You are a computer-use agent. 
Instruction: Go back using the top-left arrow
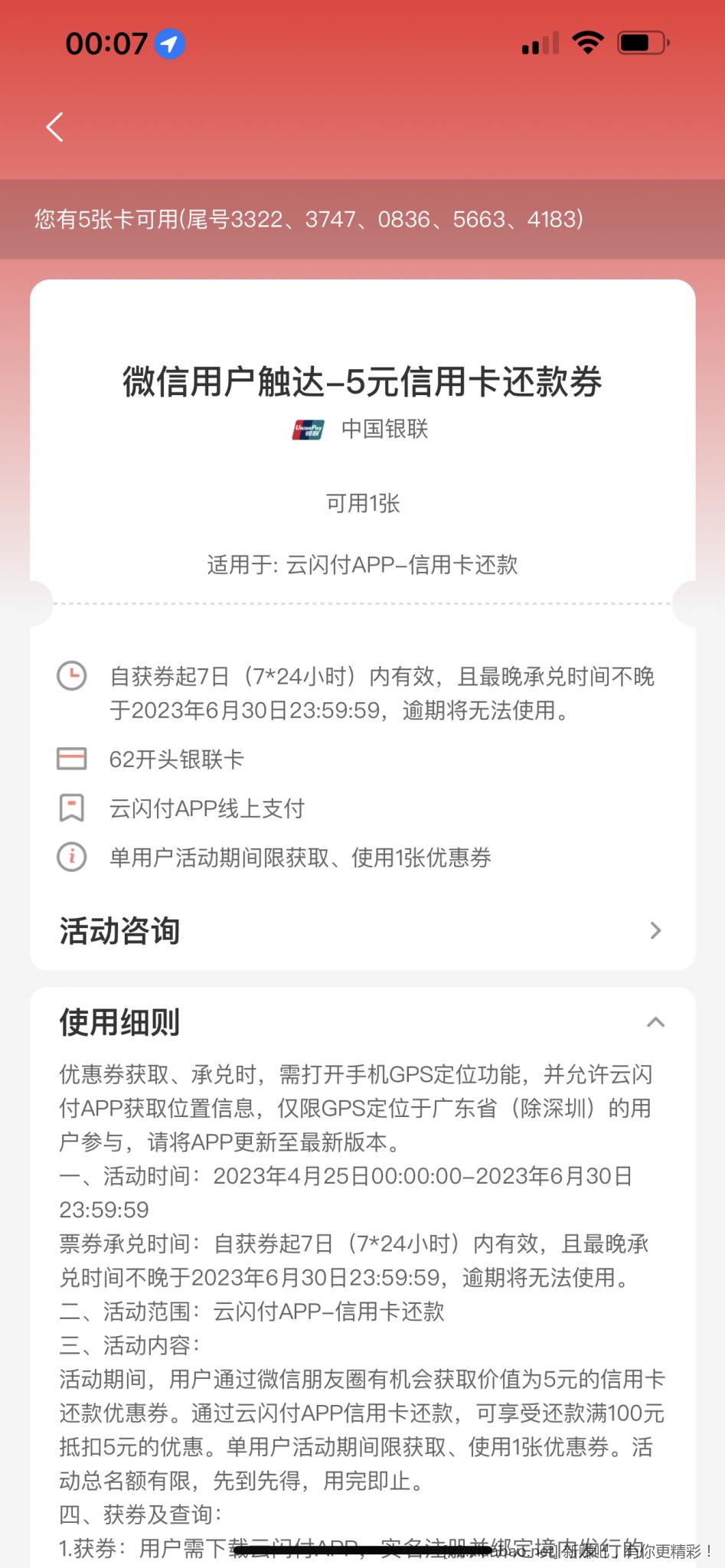(x=54, y=127)
